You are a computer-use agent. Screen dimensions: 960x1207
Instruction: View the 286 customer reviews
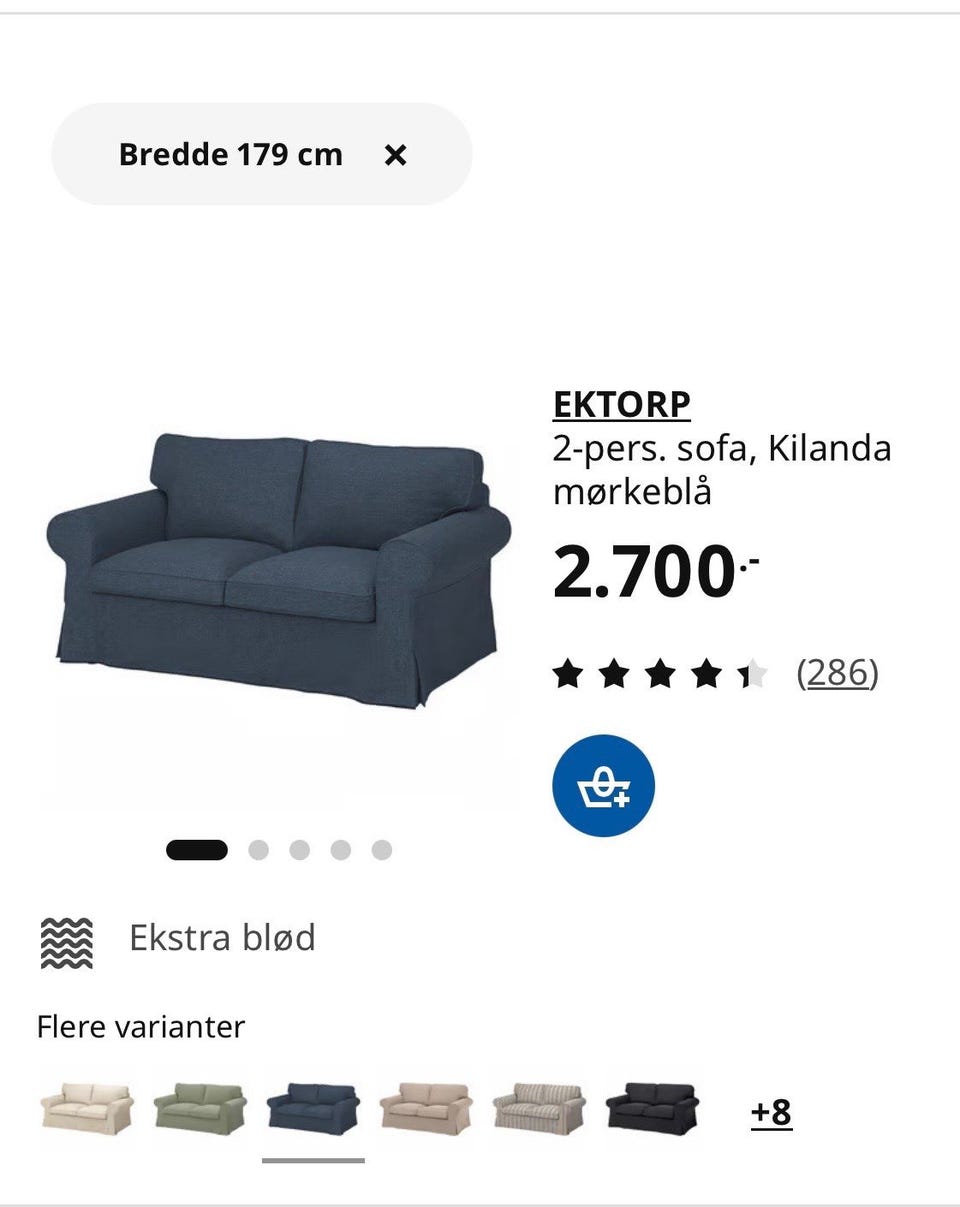point(840,673)
